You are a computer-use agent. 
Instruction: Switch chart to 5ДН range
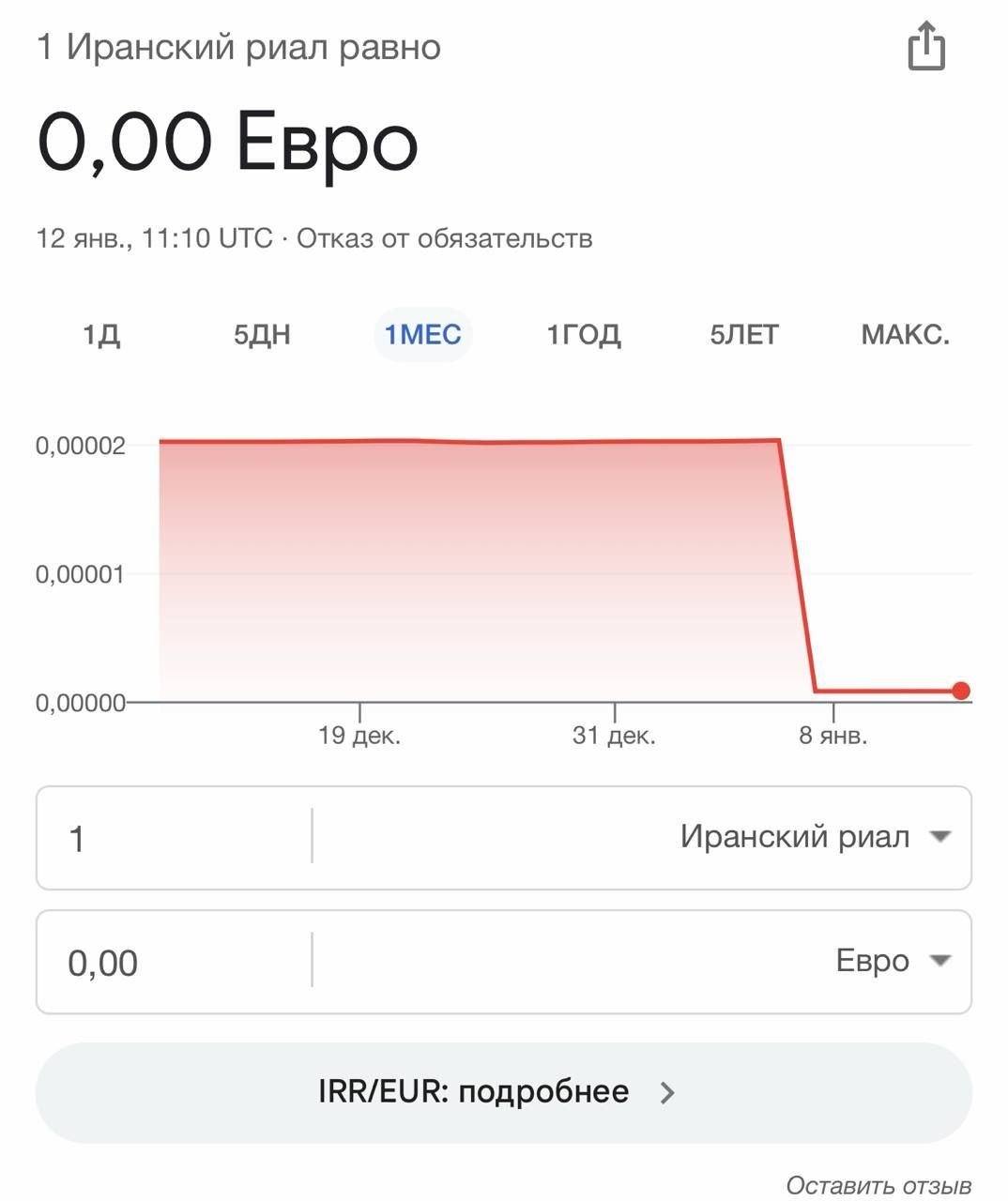(262, 335)
